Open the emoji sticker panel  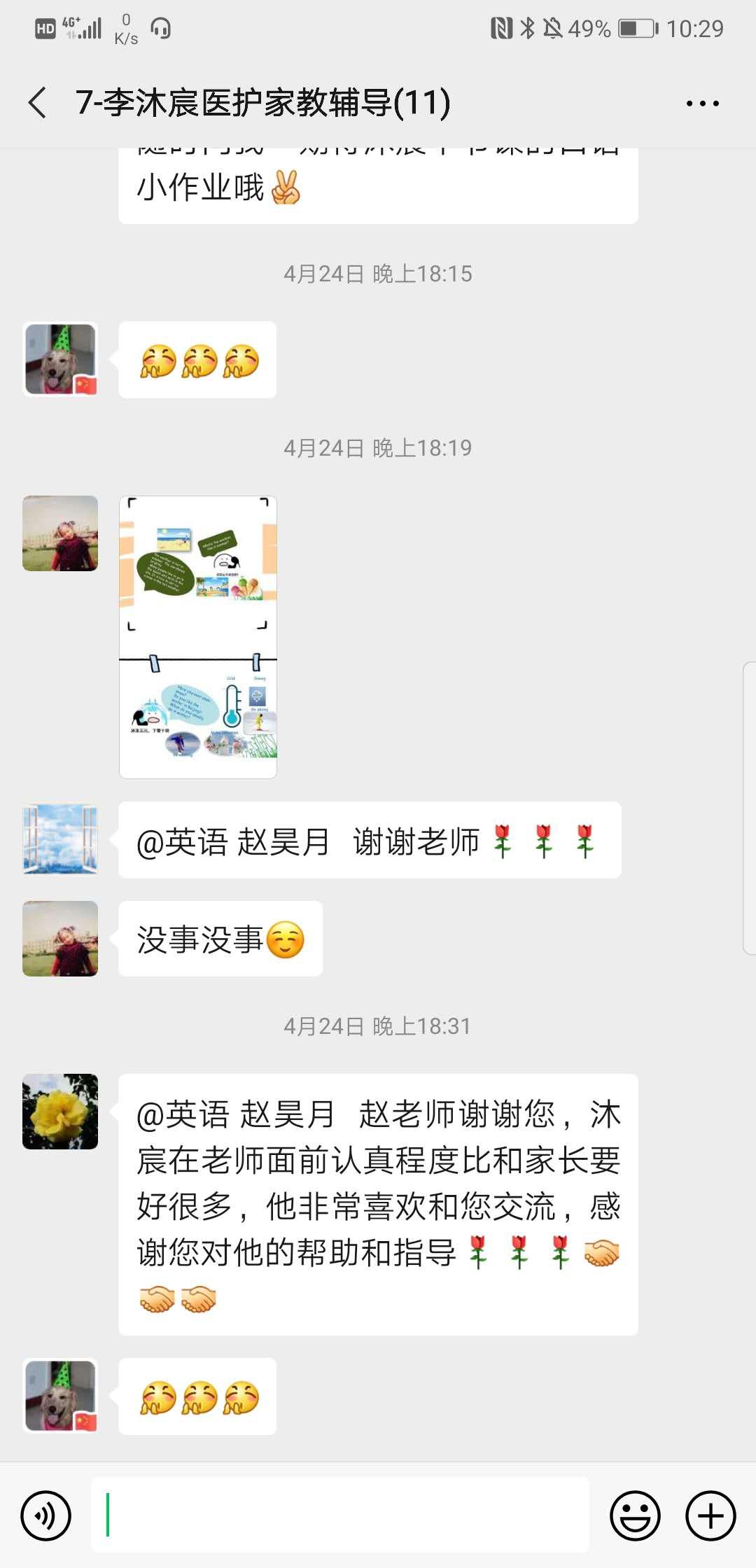[x=635, y=1515]
